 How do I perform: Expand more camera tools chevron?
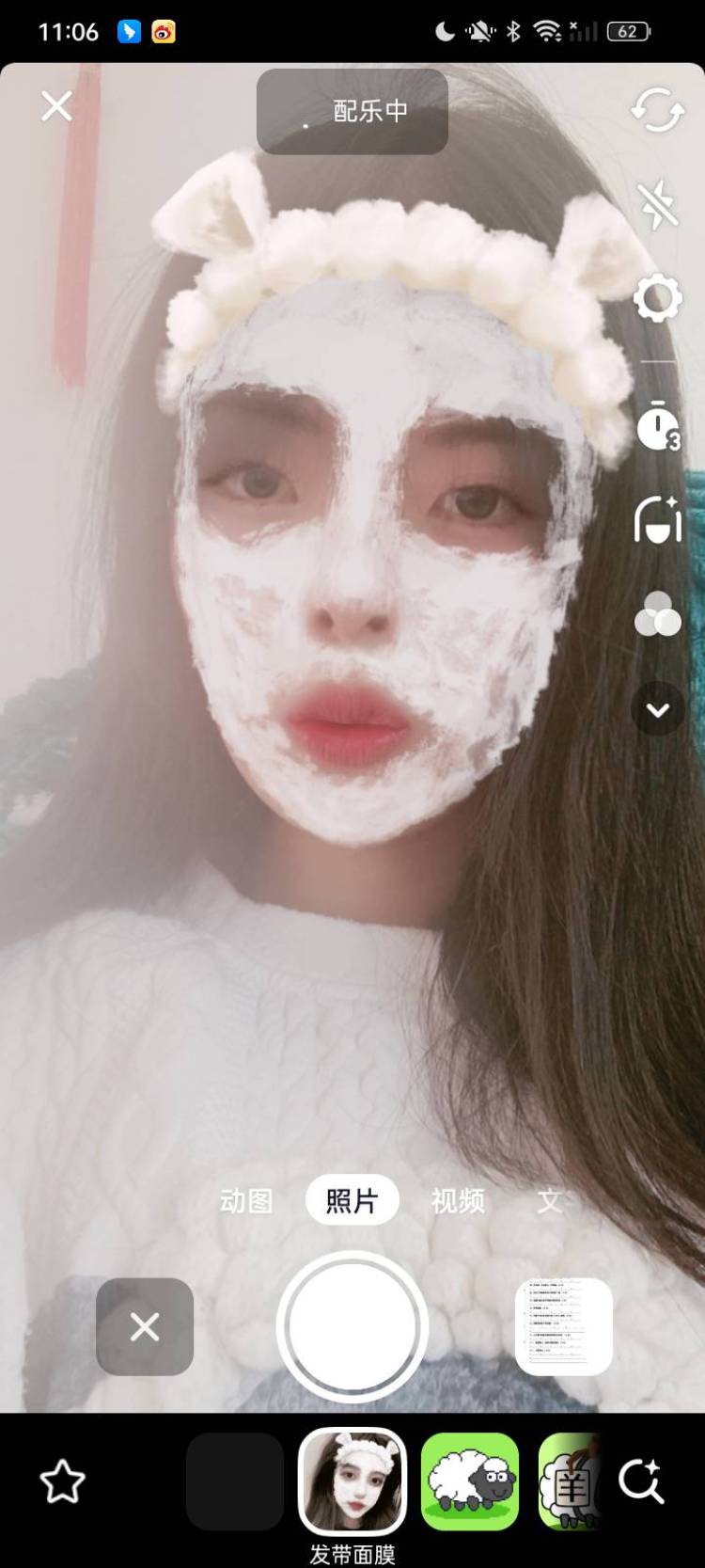(x=657, y=709)
